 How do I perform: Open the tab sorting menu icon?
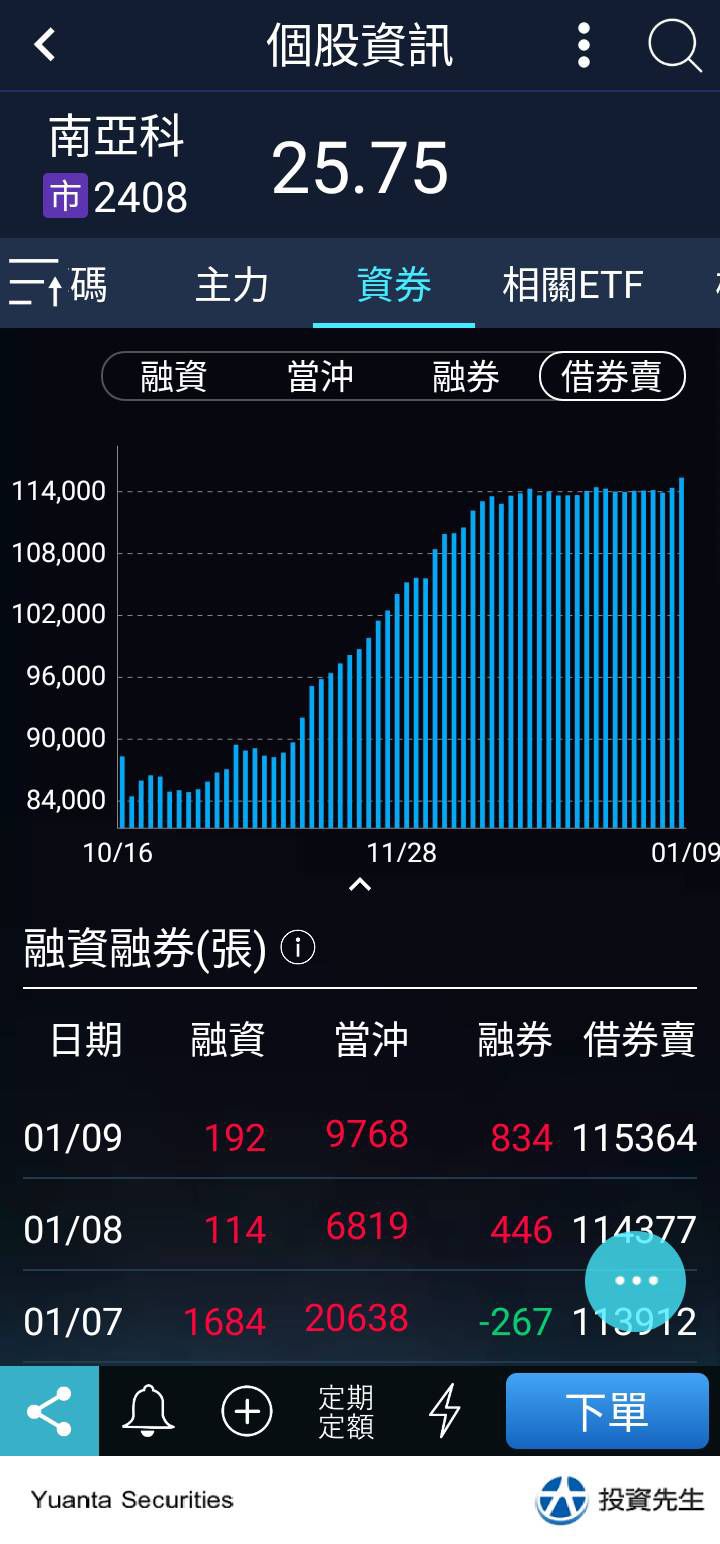(36, 283)
